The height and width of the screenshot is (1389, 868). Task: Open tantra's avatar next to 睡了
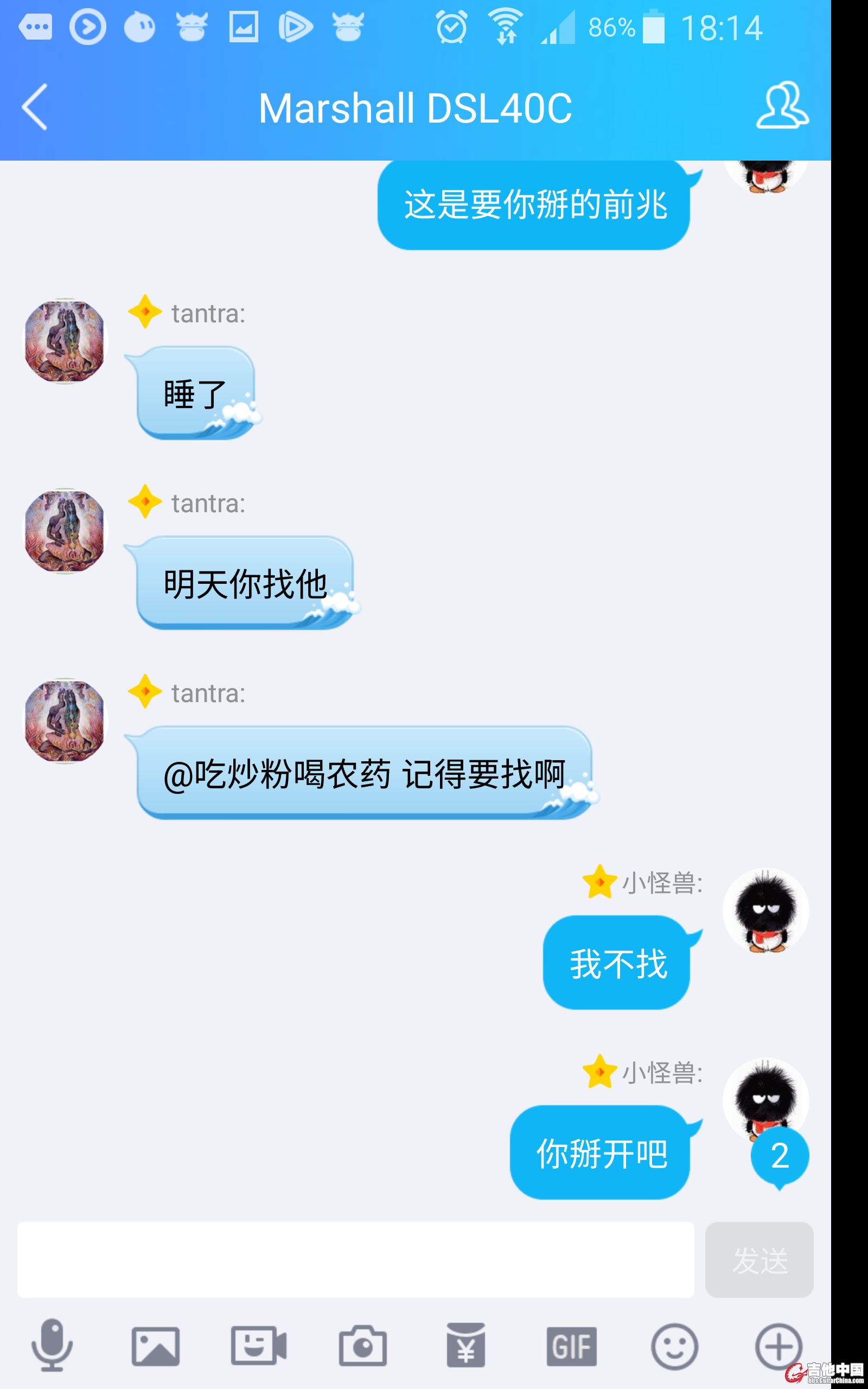tap(66, 341)
